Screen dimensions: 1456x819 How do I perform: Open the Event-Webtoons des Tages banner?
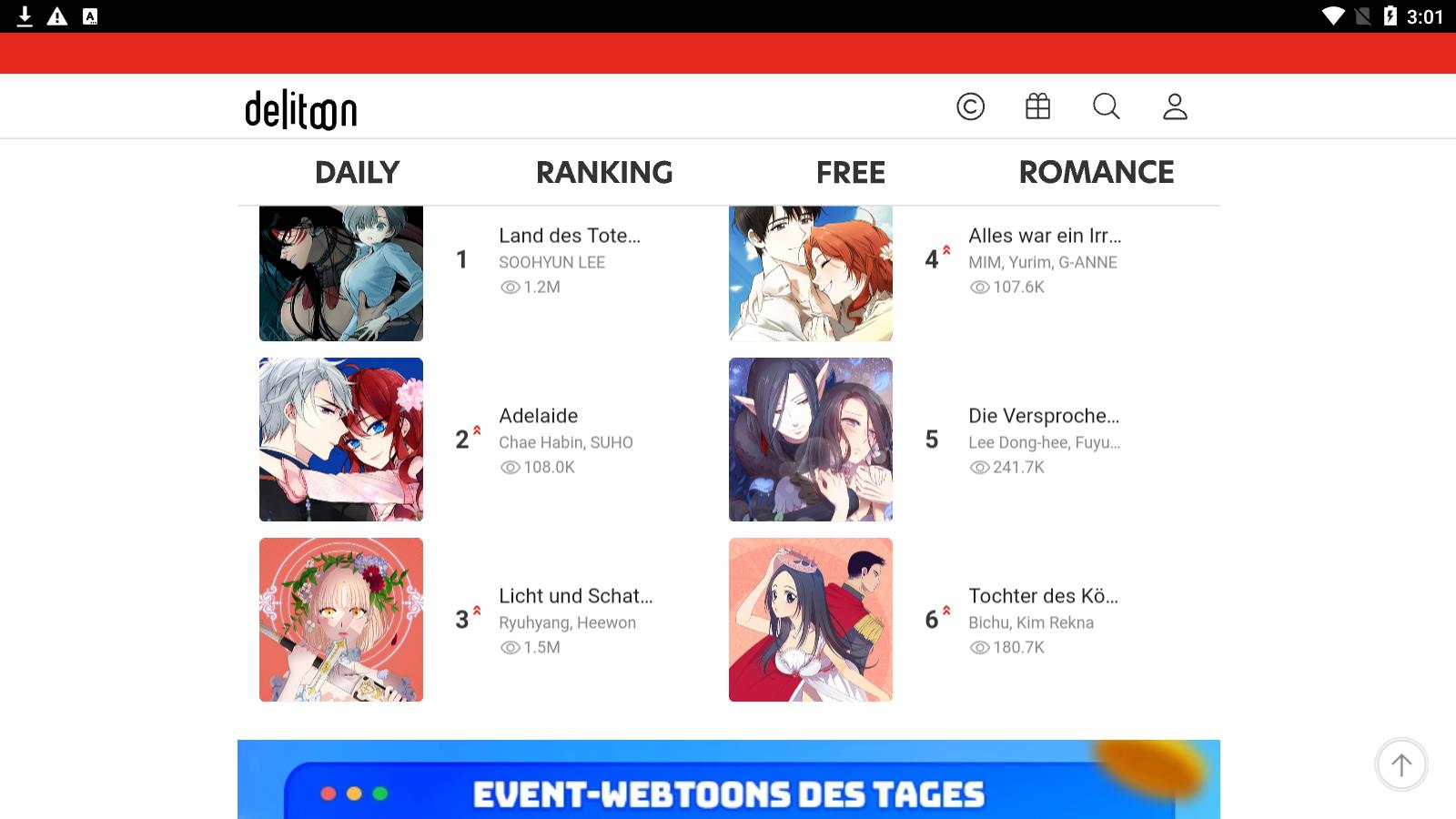[728, 781]
